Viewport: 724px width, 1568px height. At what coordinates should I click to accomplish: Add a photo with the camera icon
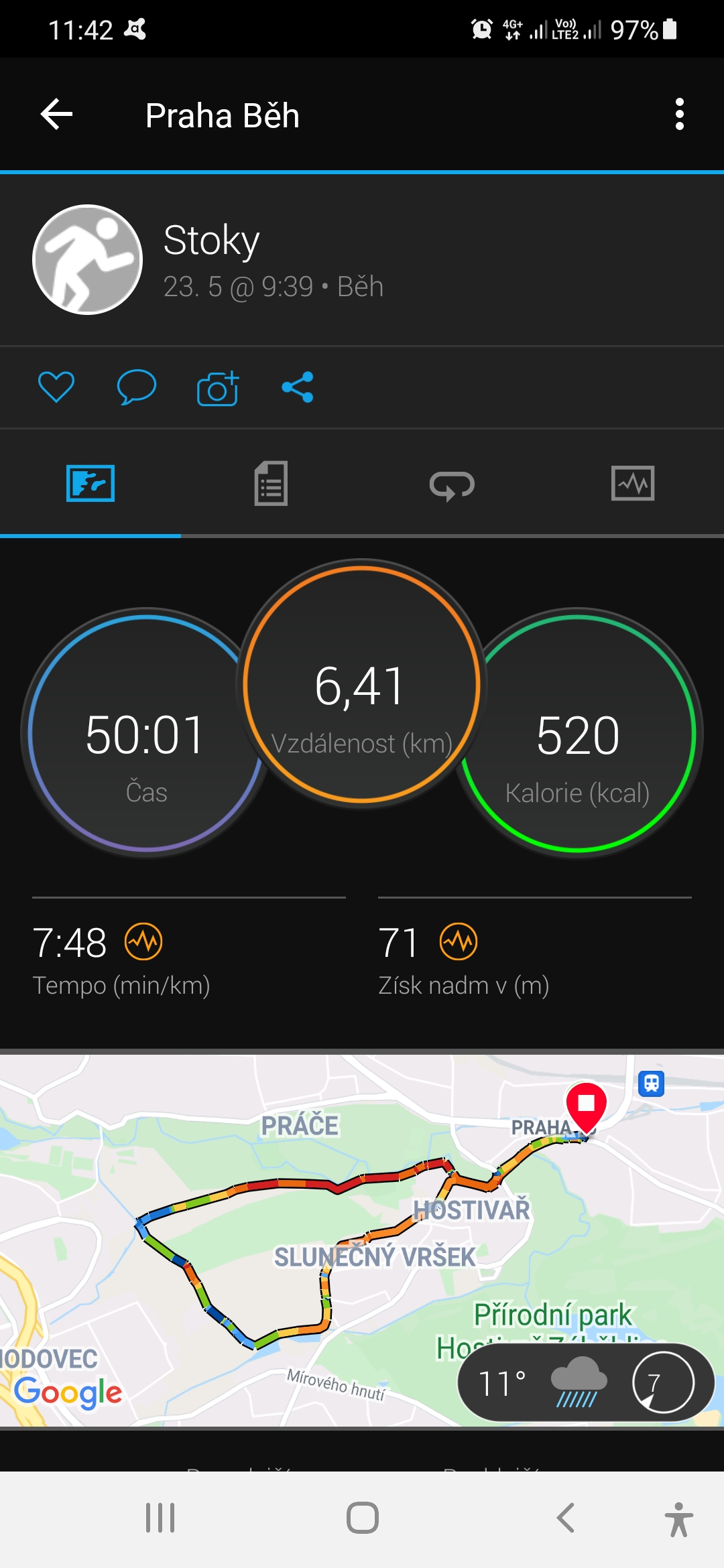pos(217,388)
